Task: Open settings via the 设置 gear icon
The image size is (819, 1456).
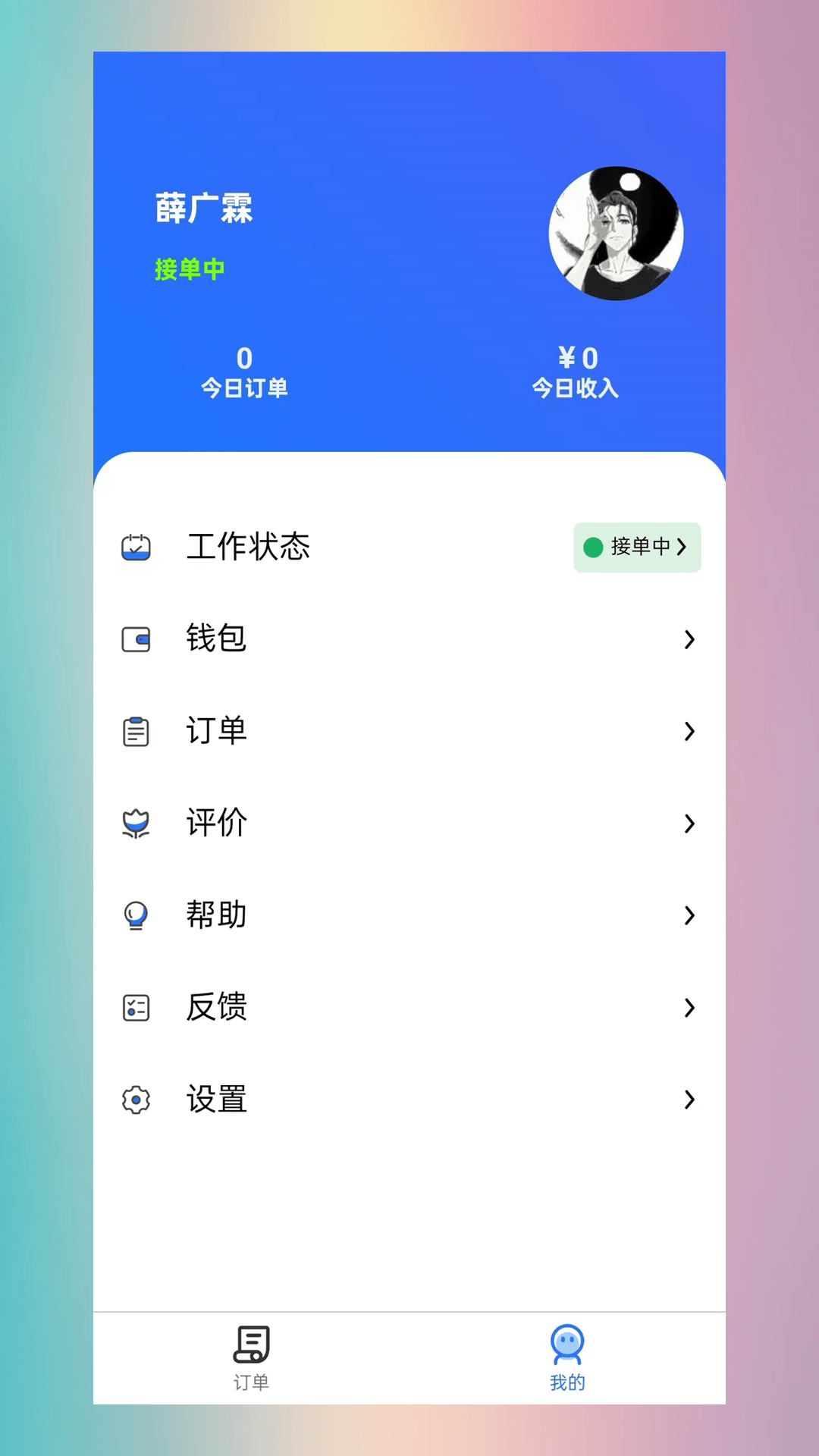Action: click(136, 1100)
